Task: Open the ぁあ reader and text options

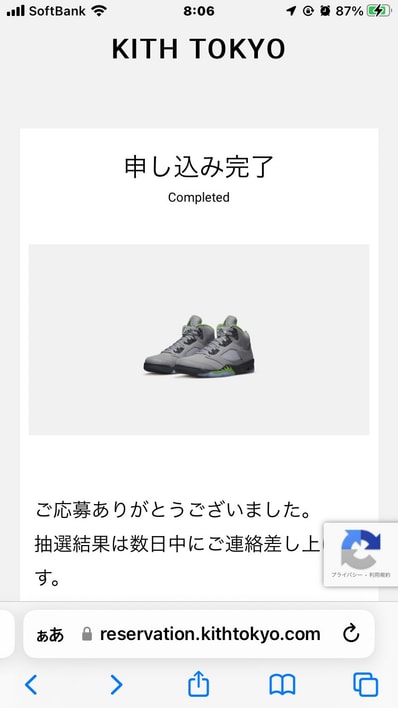Action: (50, 635)
